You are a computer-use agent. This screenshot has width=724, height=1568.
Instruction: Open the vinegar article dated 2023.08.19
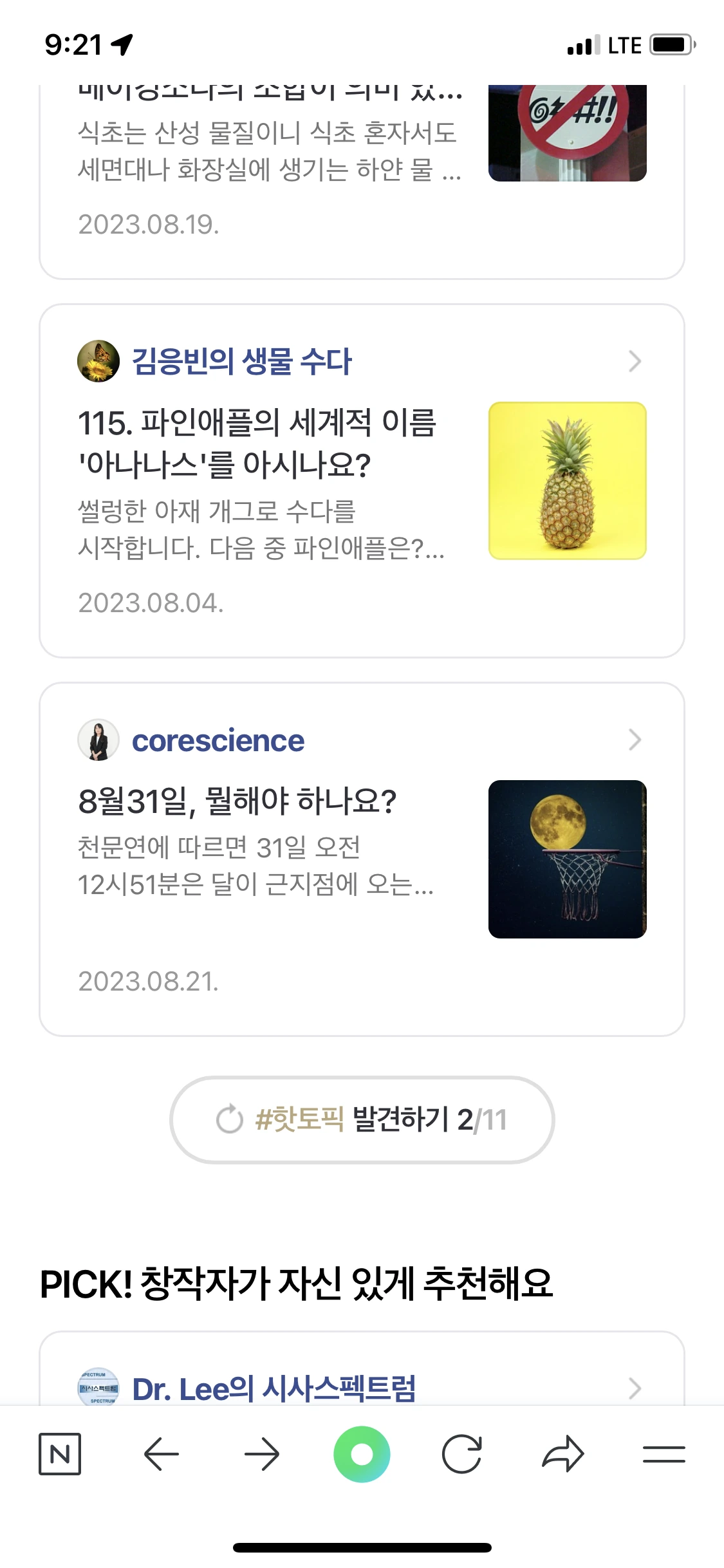(x=362, y=182)
